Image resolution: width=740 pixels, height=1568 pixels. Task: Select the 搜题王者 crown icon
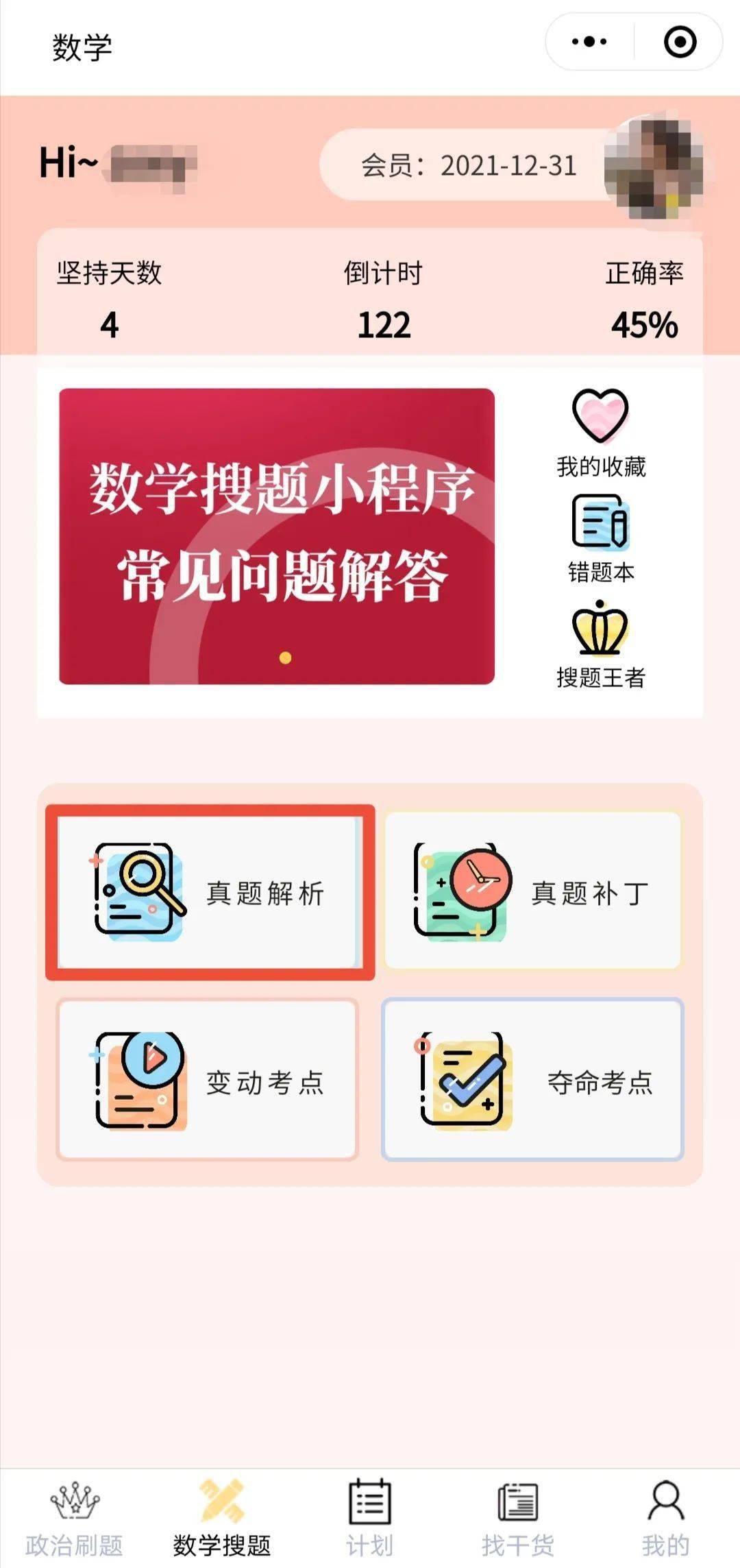tap(600, 631)
